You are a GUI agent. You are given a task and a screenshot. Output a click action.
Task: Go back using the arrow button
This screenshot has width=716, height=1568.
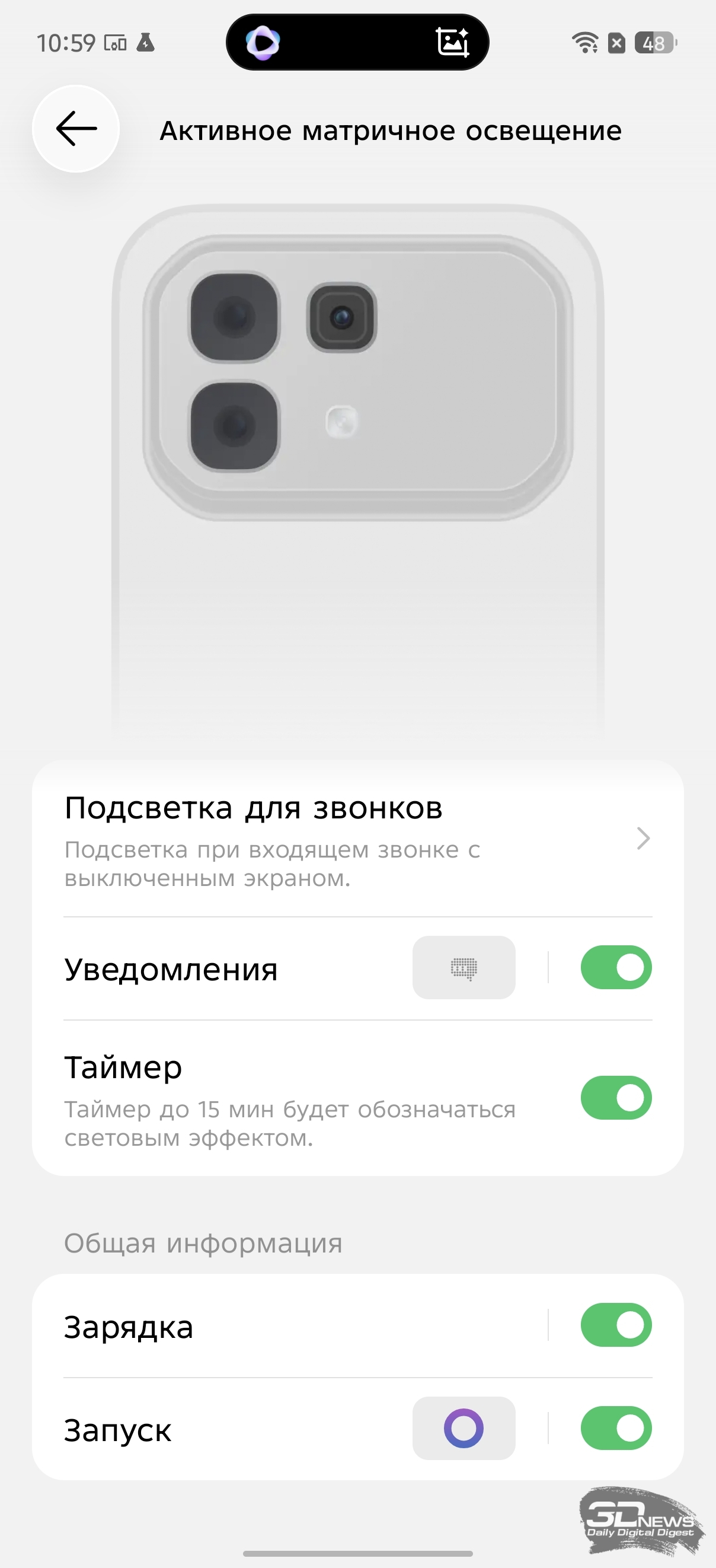(76, 129)
